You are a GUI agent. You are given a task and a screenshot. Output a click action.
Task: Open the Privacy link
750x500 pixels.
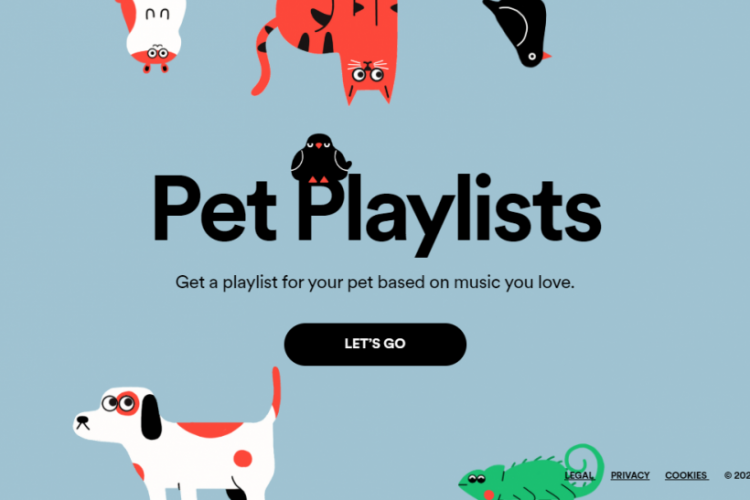click(630, 475)
